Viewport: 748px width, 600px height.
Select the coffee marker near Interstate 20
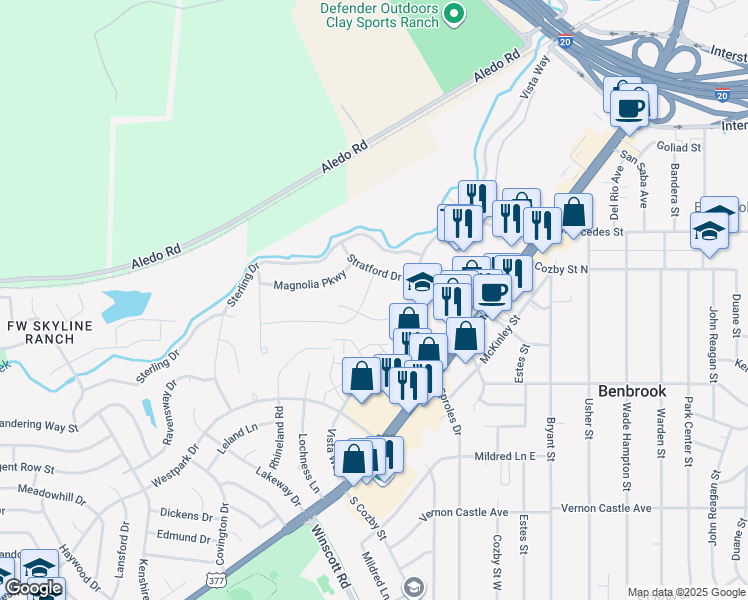630,106
